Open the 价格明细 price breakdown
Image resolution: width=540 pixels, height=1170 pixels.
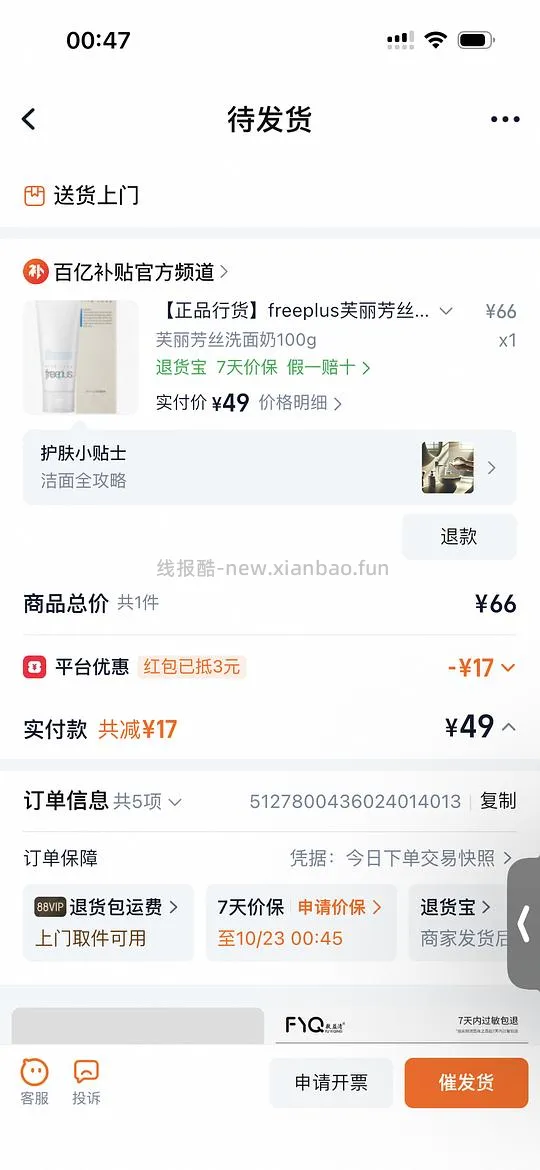(x=301, y=404)
